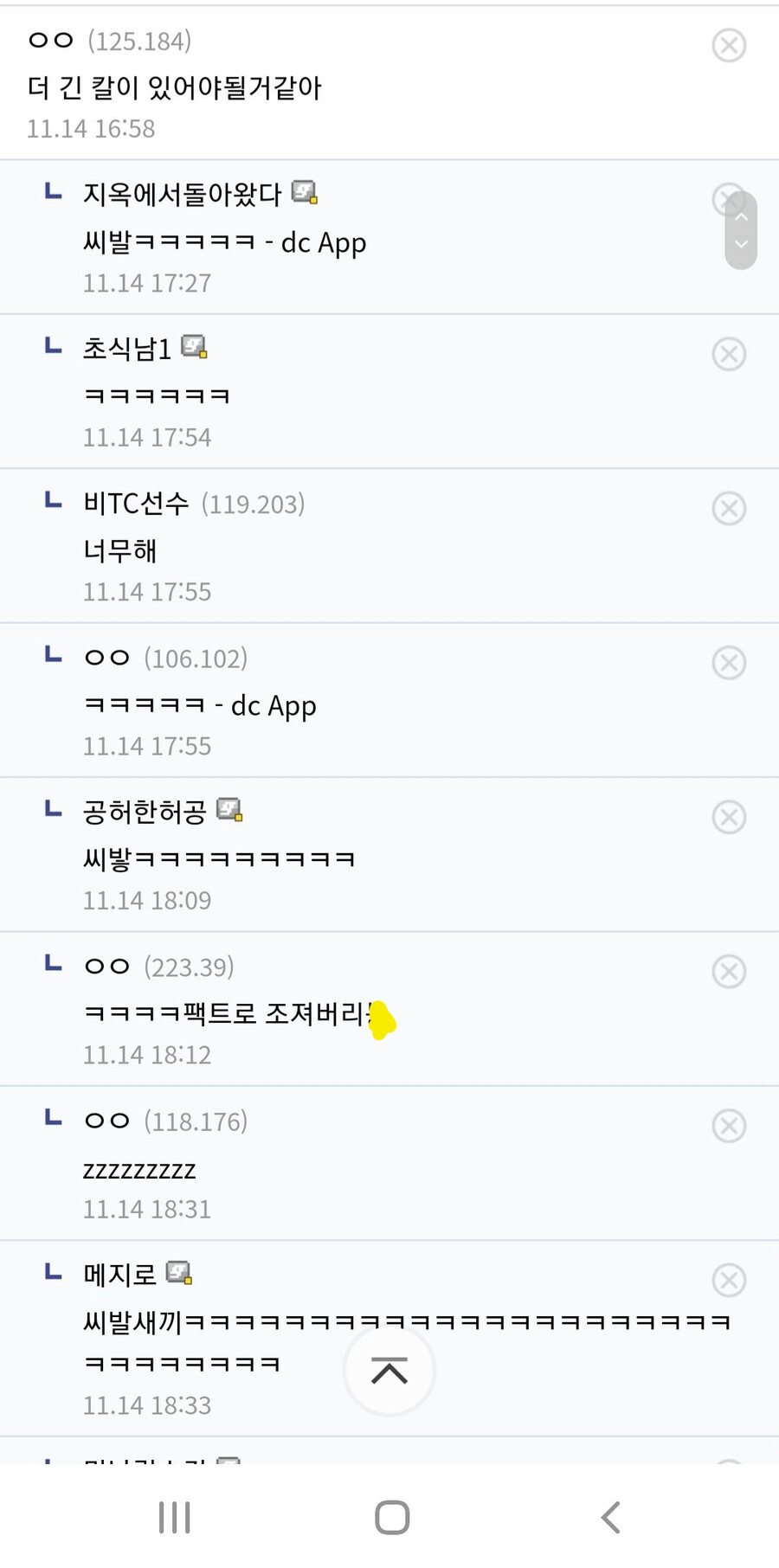
Task: Select the nickname 메지로
Action: click(120, 1273)
